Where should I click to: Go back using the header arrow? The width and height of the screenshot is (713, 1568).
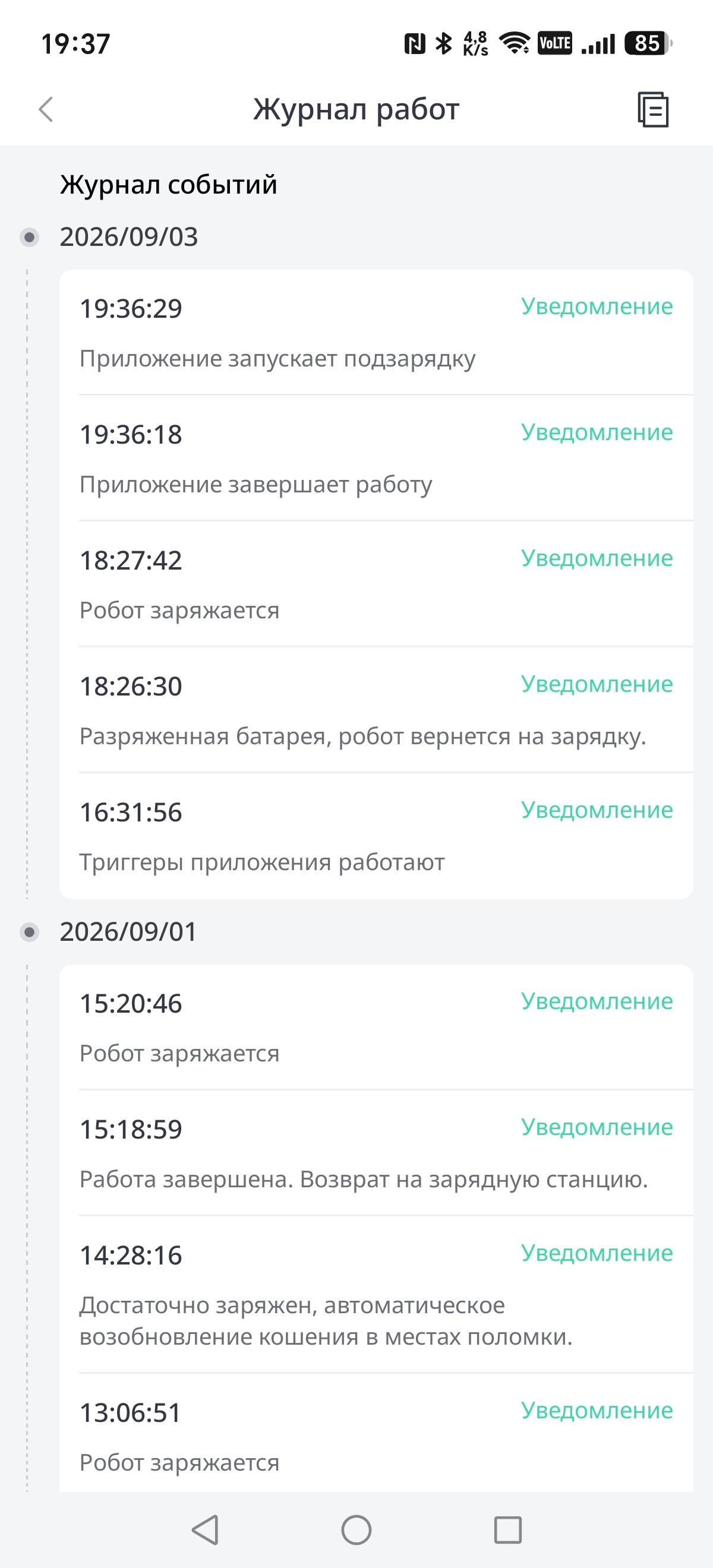pos(46,109)
